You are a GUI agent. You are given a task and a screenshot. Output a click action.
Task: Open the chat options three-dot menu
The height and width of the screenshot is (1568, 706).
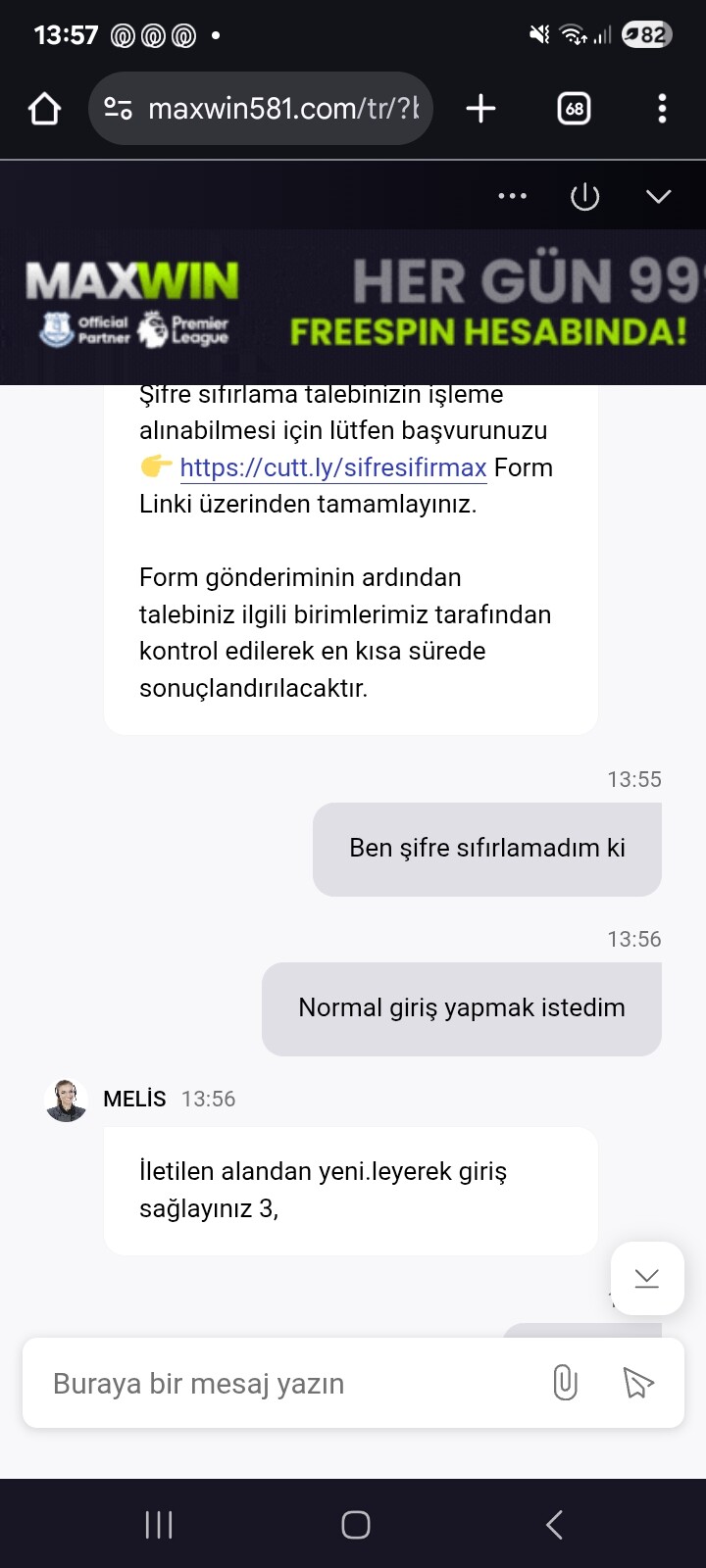coord(512,197)
